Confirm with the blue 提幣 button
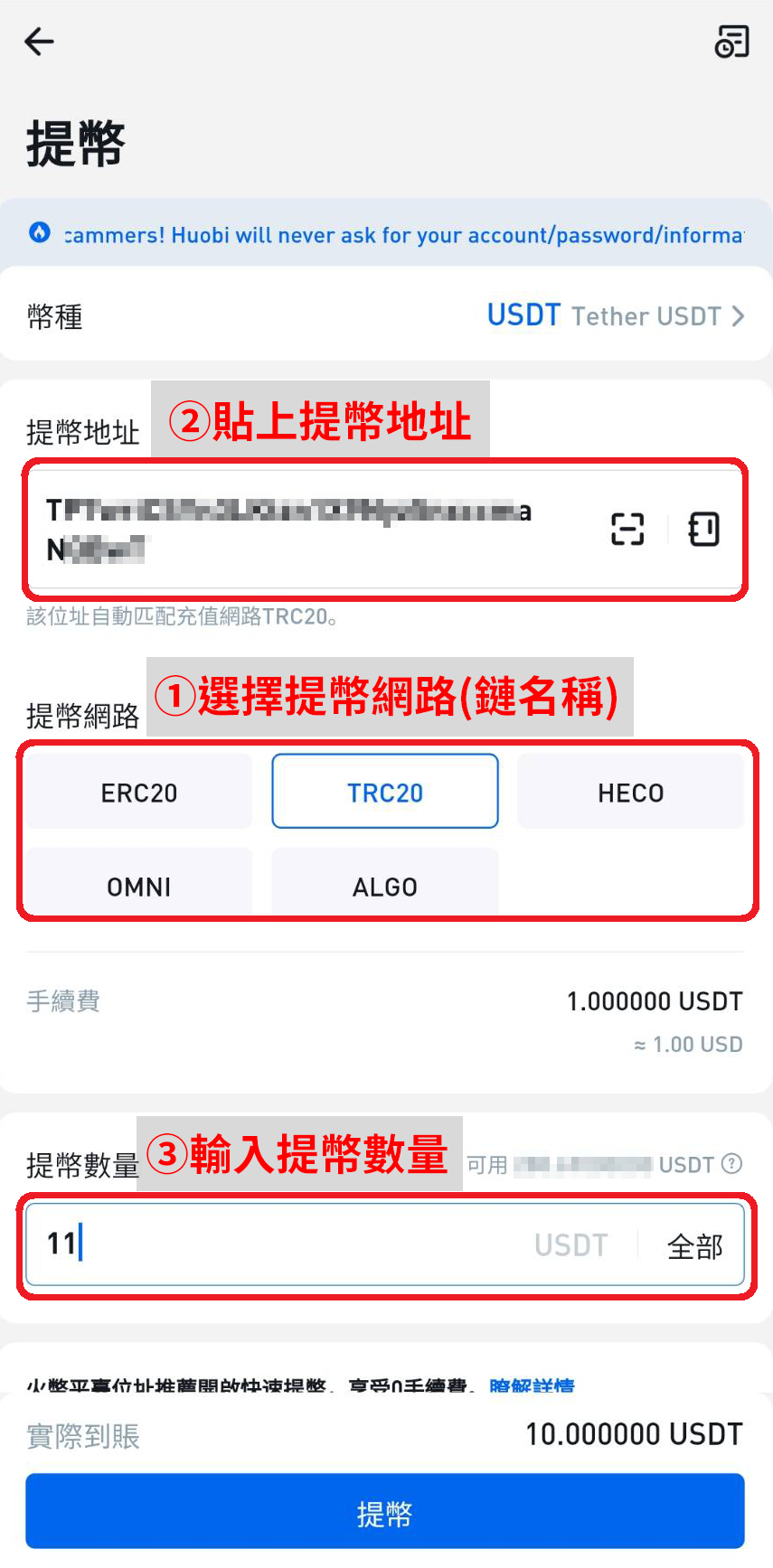 click(x=385, y=1513)
